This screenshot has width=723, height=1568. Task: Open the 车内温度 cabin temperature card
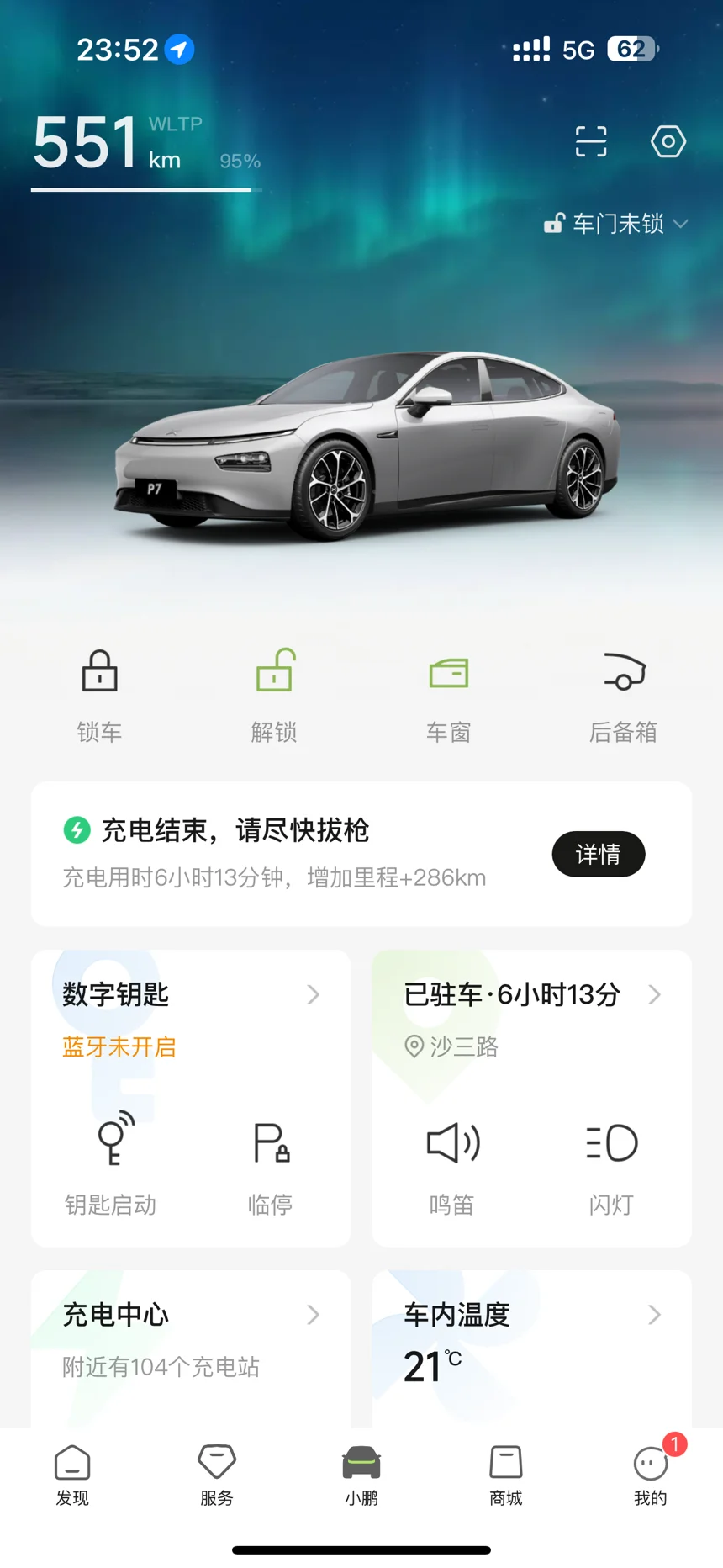531,1338
